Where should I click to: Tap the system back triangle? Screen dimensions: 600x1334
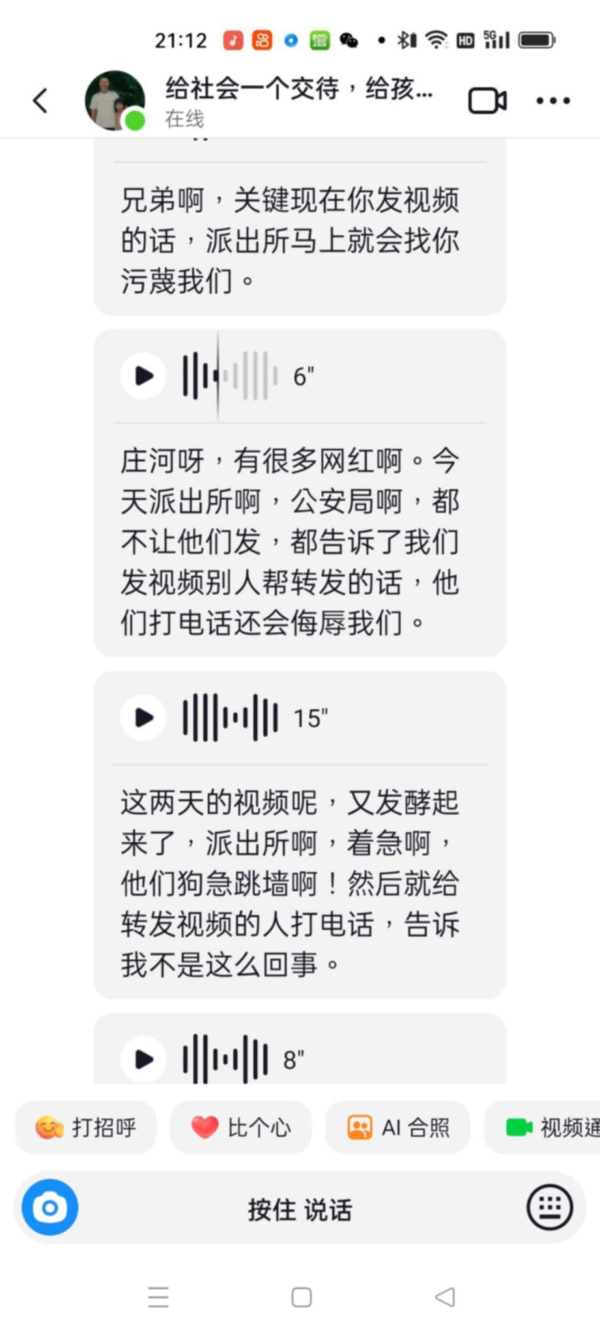pyautogui.click(x=445, y=1297)
